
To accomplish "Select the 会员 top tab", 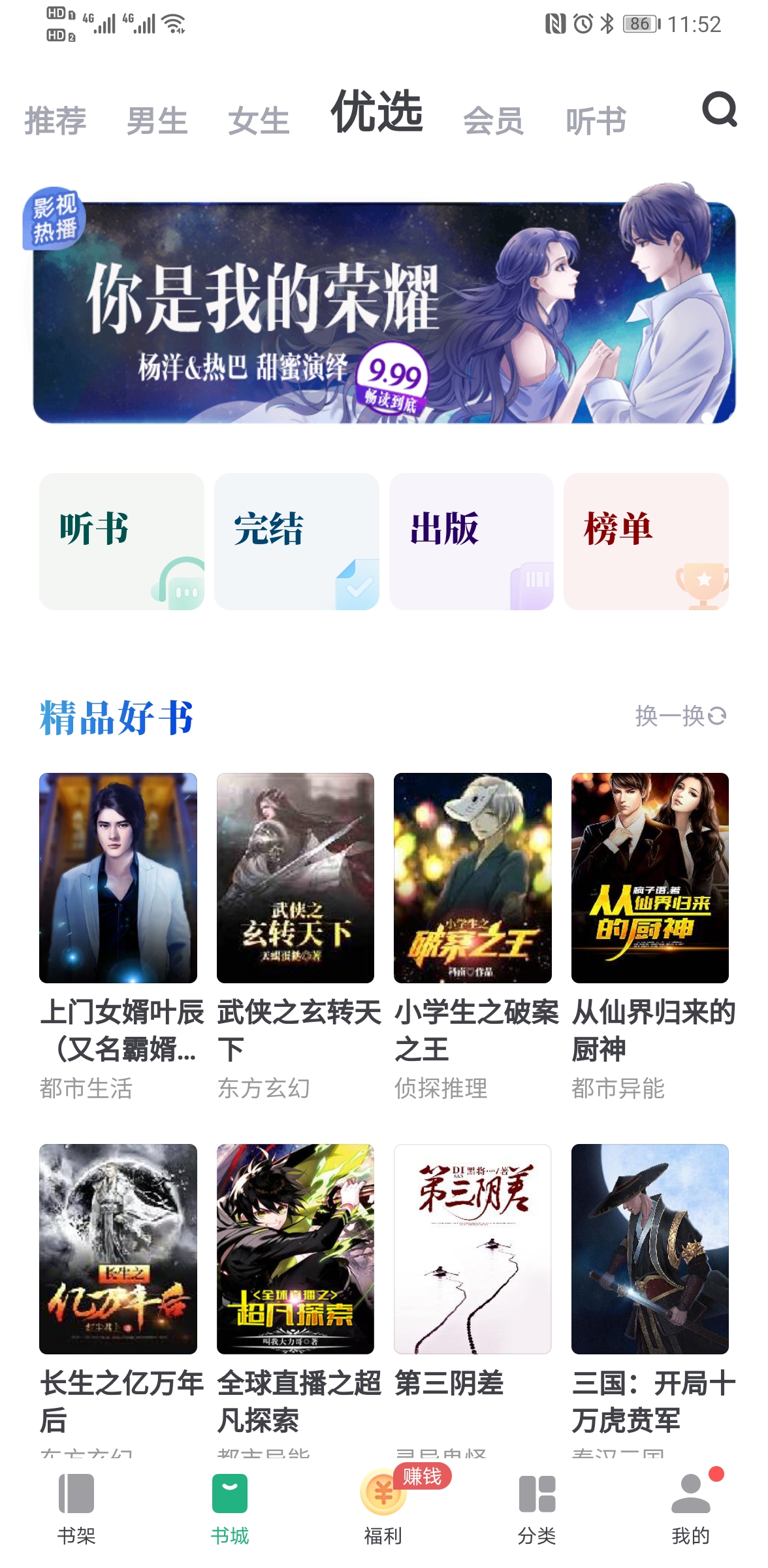I will tap(494, 121).
